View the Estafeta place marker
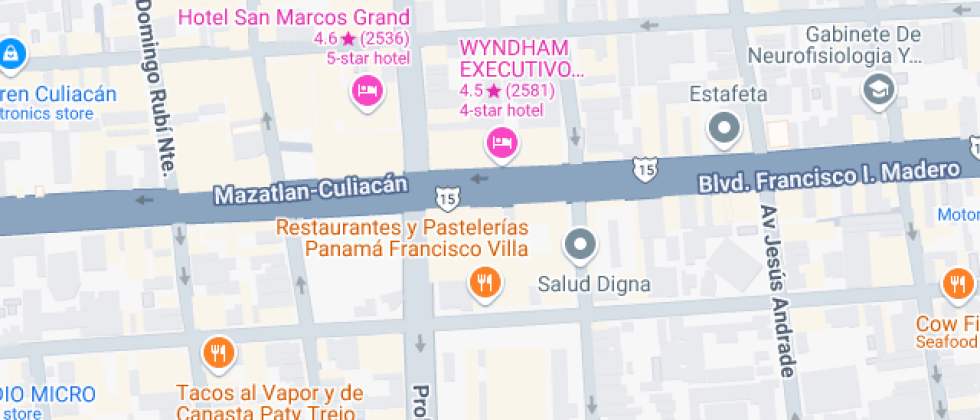 coord(723,127)
